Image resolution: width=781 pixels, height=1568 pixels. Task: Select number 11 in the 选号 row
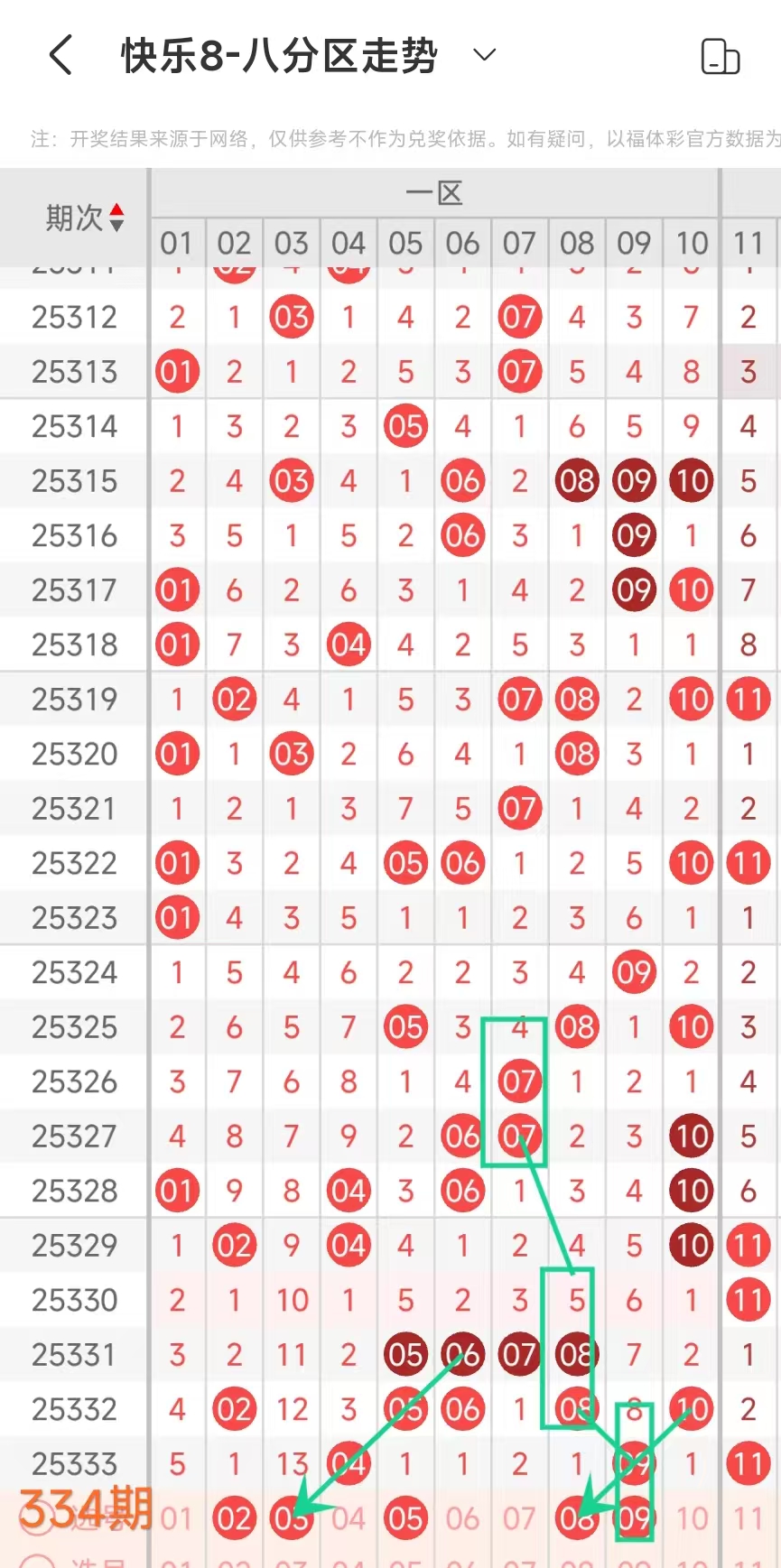748,1518
